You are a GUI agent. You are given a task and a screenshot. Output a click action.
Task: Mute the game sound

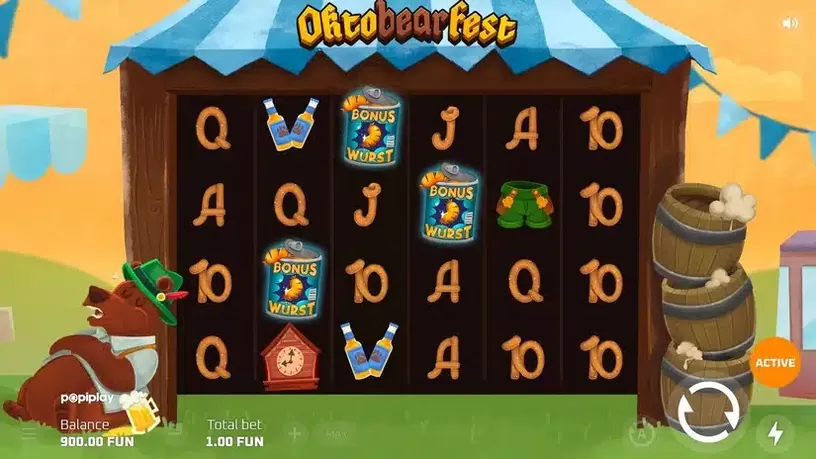[791, 22]
